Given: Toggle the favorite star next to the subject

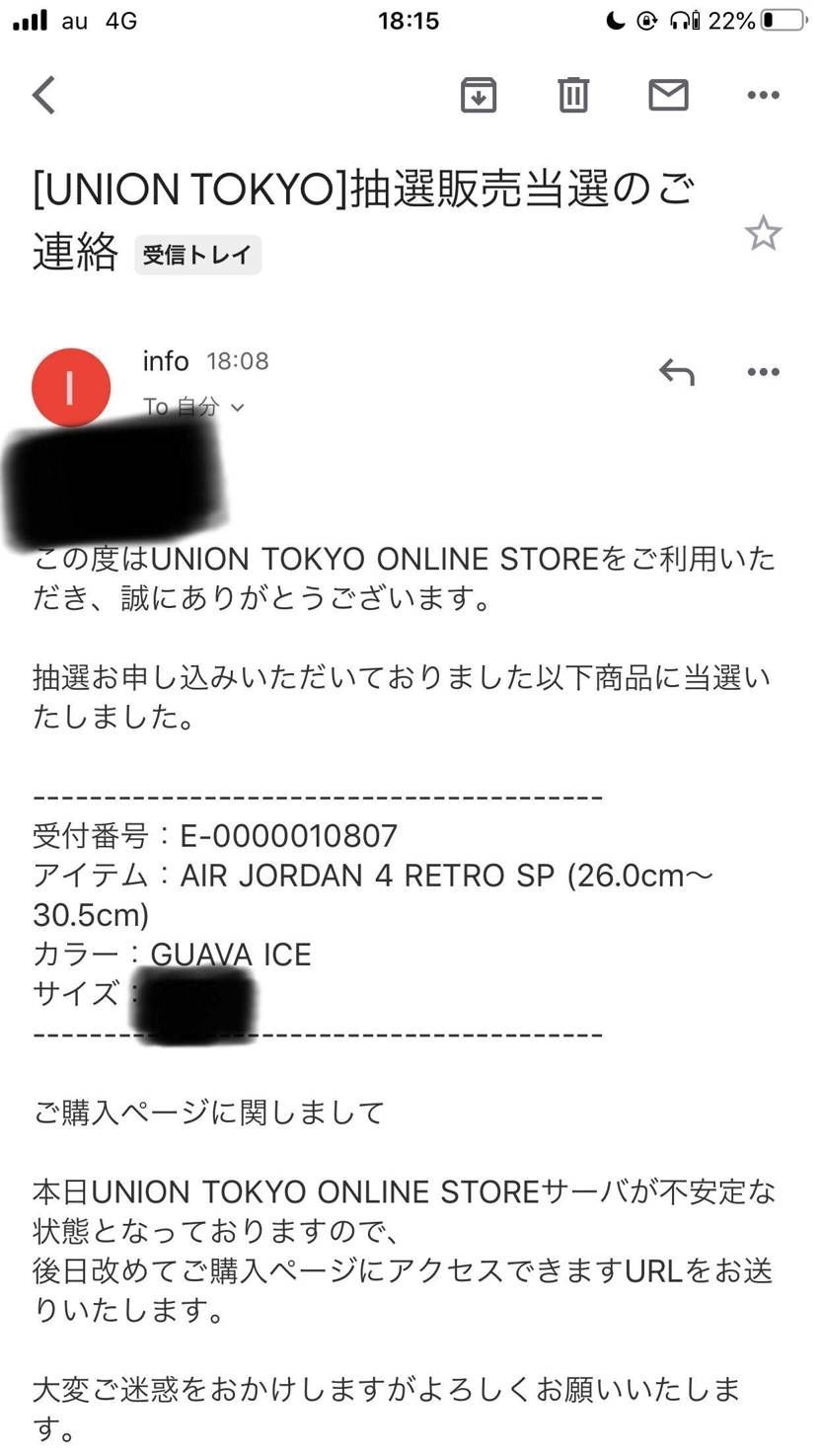Looking at the screenshot, I should [x=765, y=234].
